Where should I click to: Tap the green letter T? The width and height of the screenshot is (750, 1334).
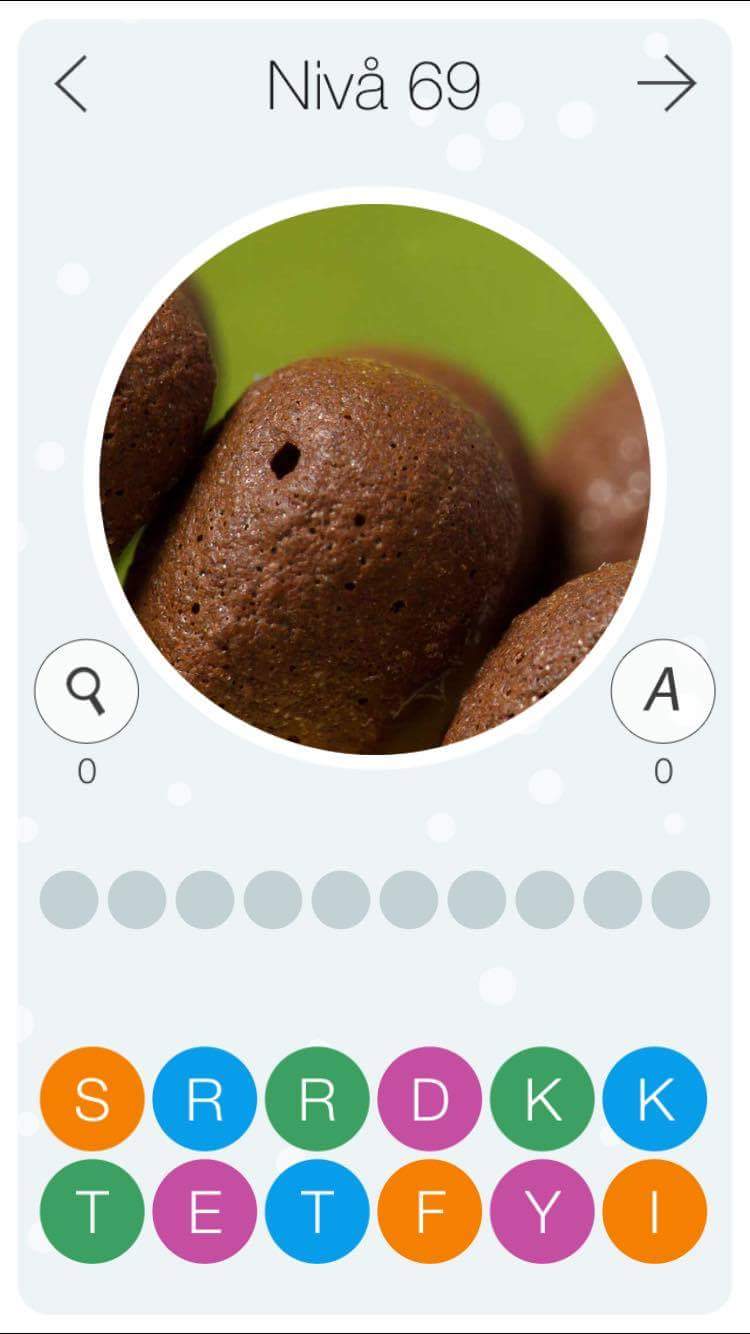coord(92,1211)
